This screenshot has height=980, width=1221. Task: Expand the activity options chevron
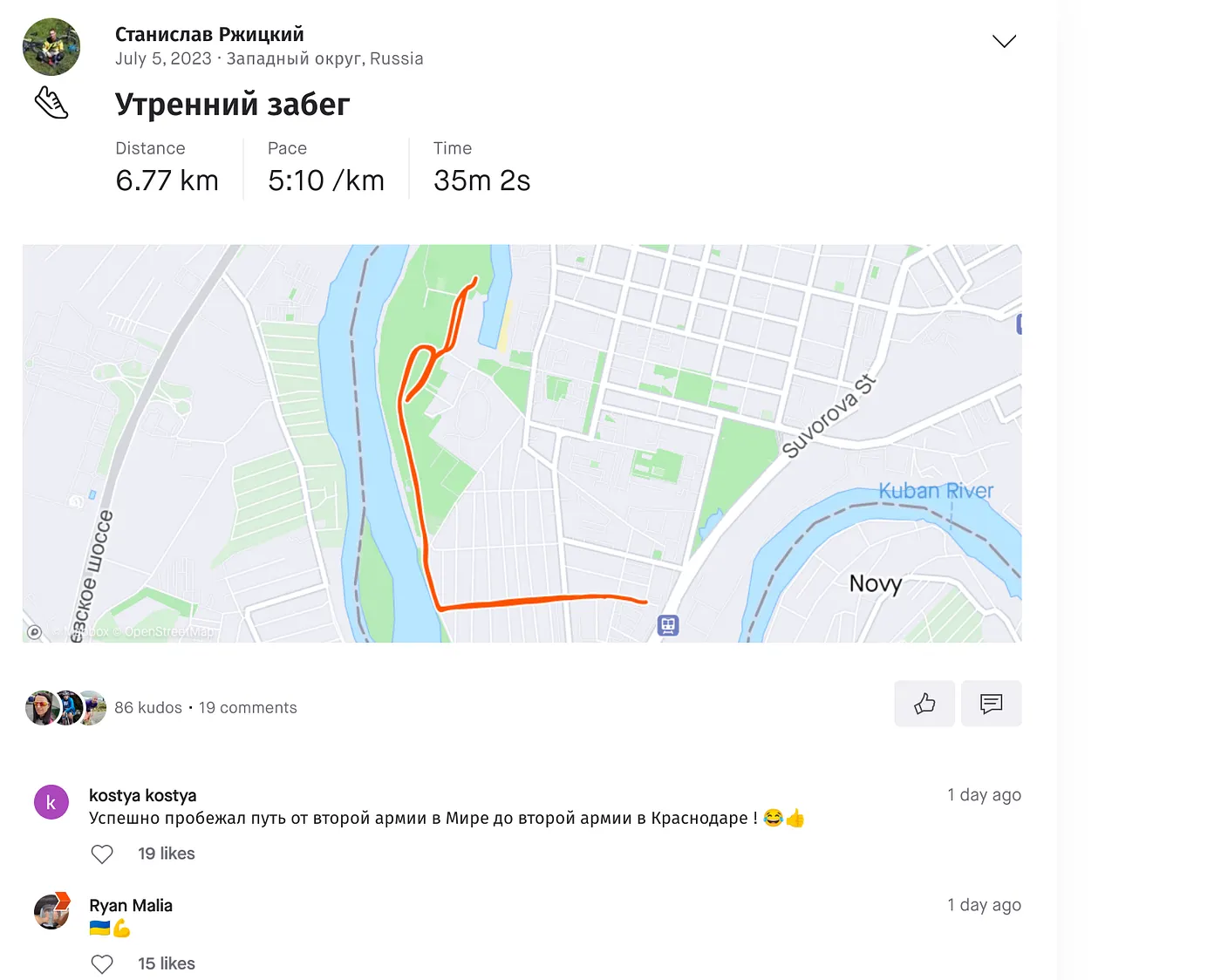(x=1004, y=41)
